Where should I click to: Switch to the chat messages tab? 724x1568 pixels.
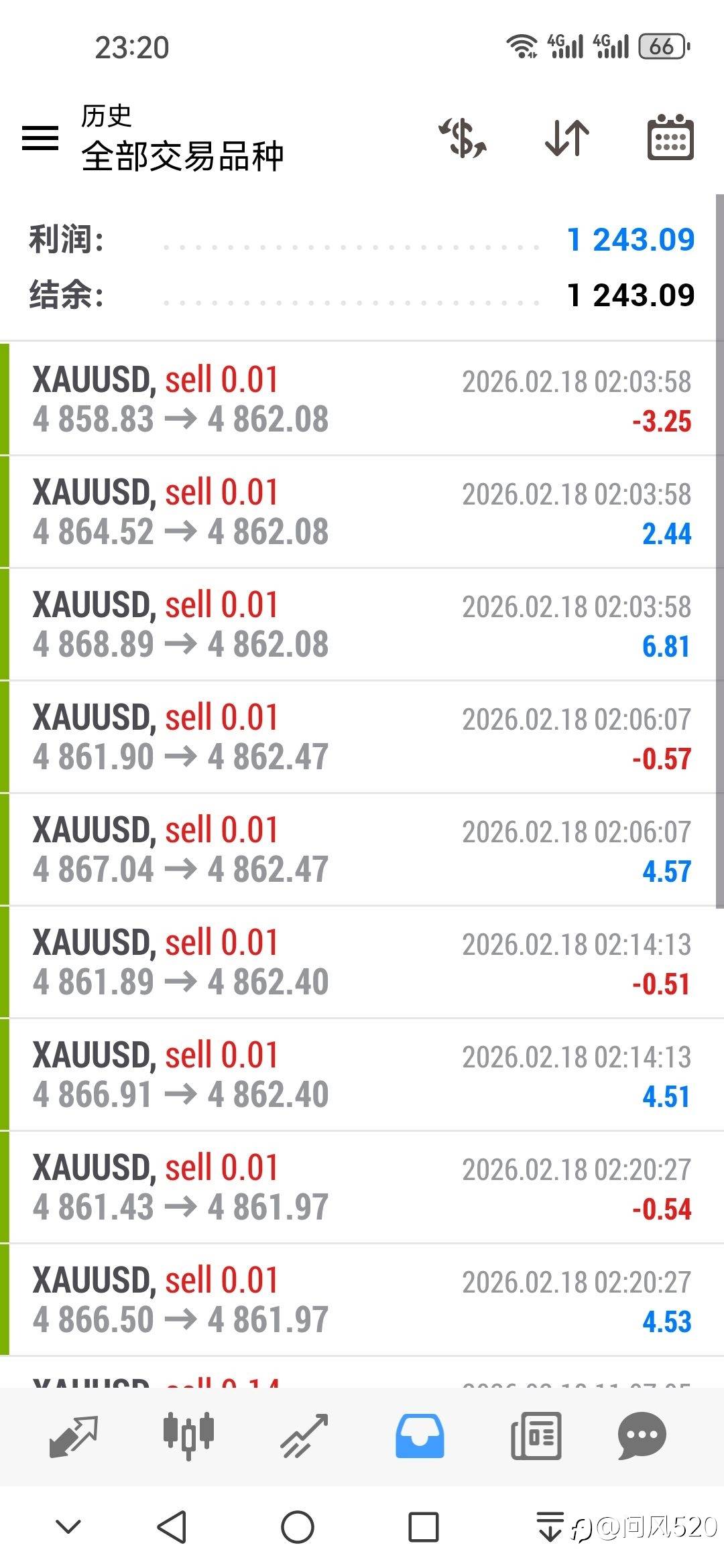click(642, 1436)
